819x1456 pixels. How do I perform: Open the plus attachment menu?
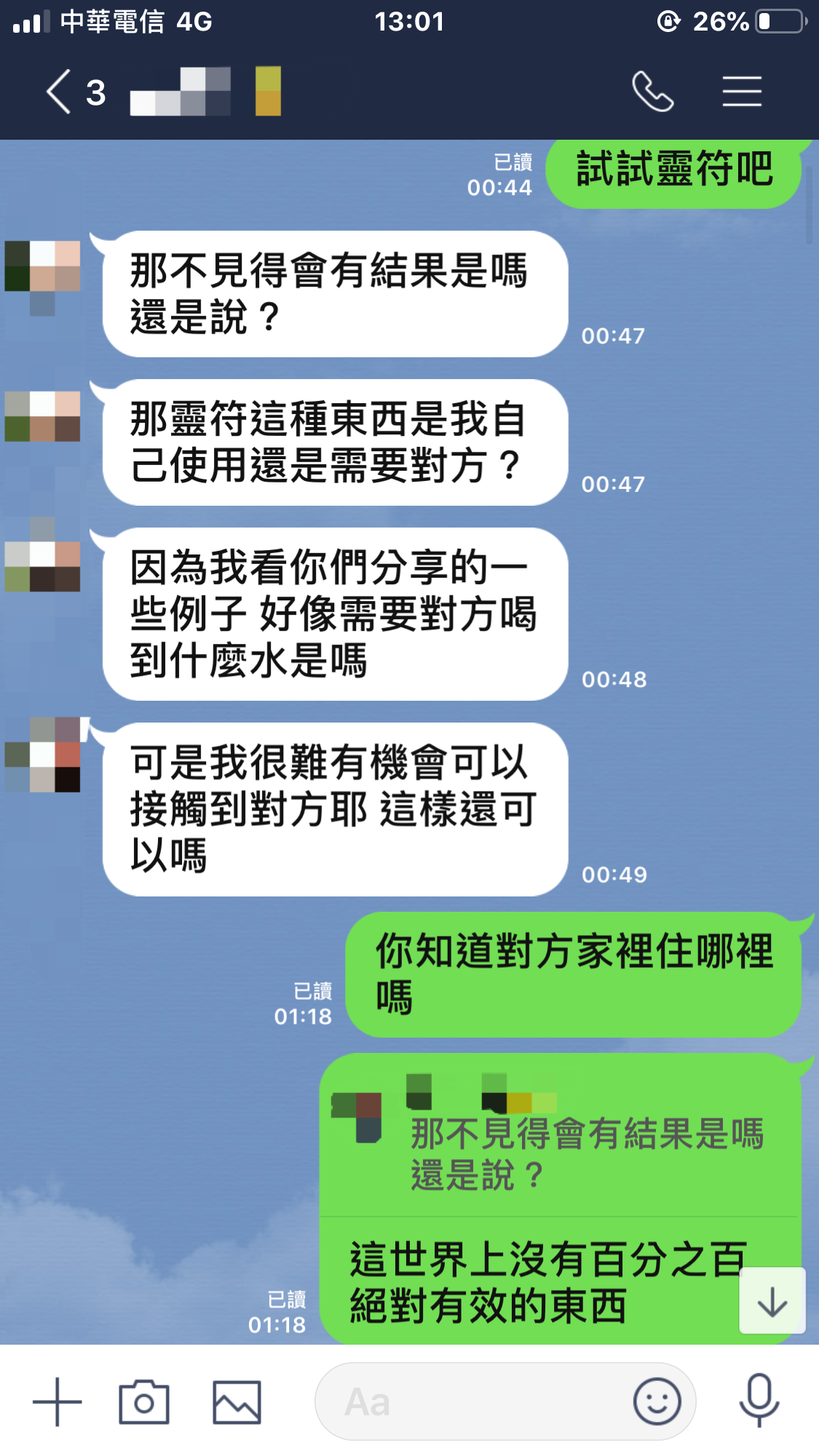(58, 1401)
